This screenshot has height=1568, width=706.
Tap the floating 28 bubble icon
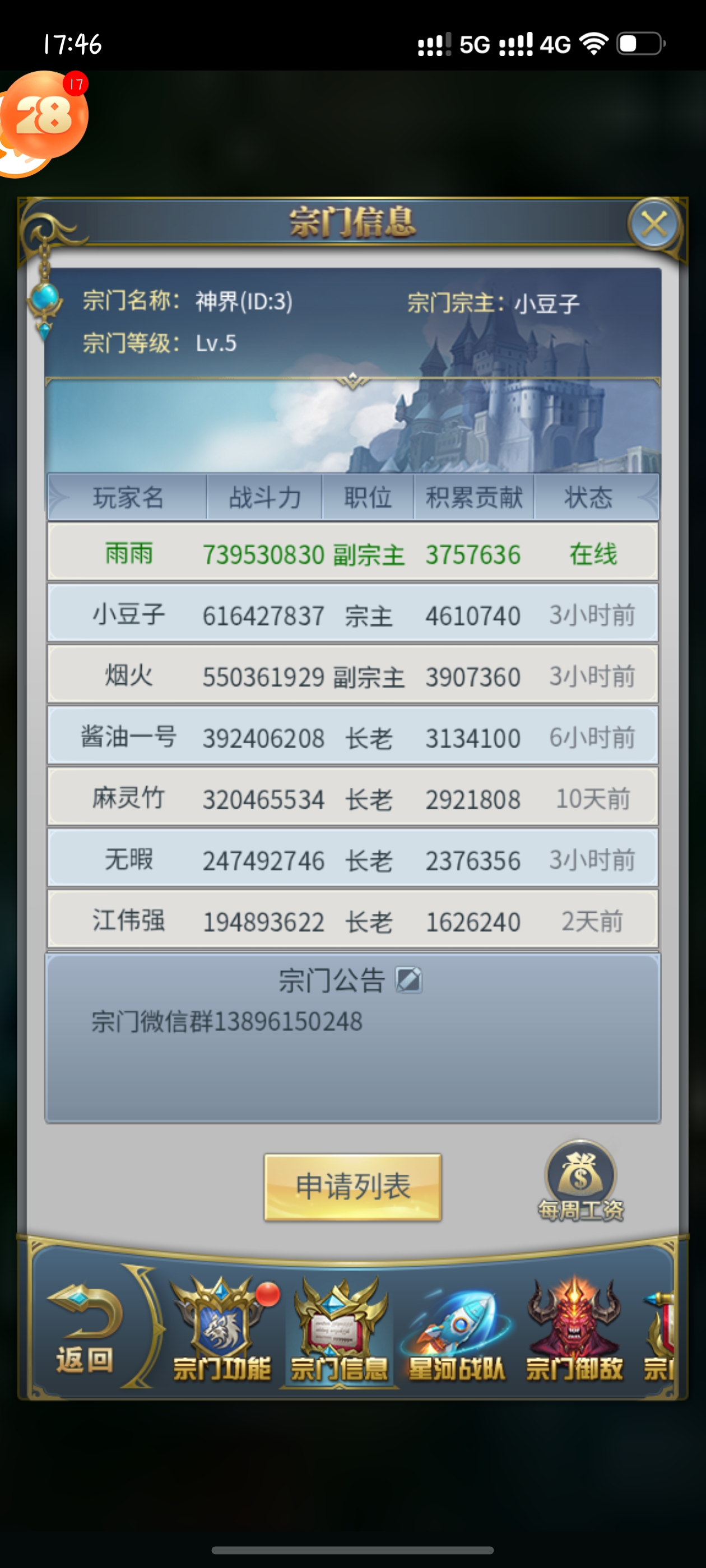click(x=43, y=117)
